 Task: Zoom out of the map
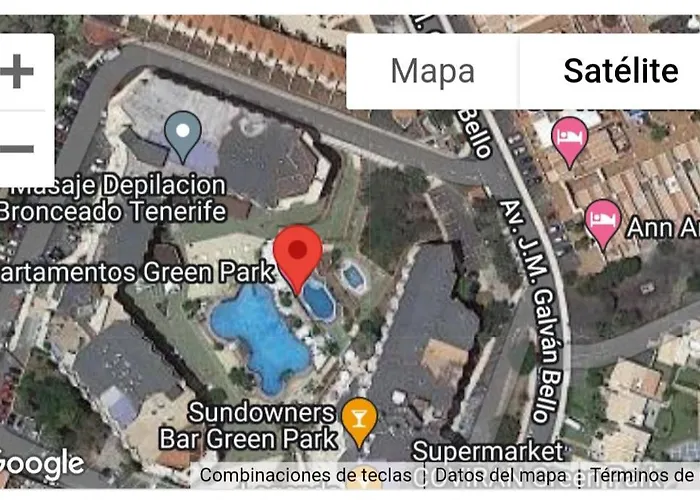[x=18, y=149]
